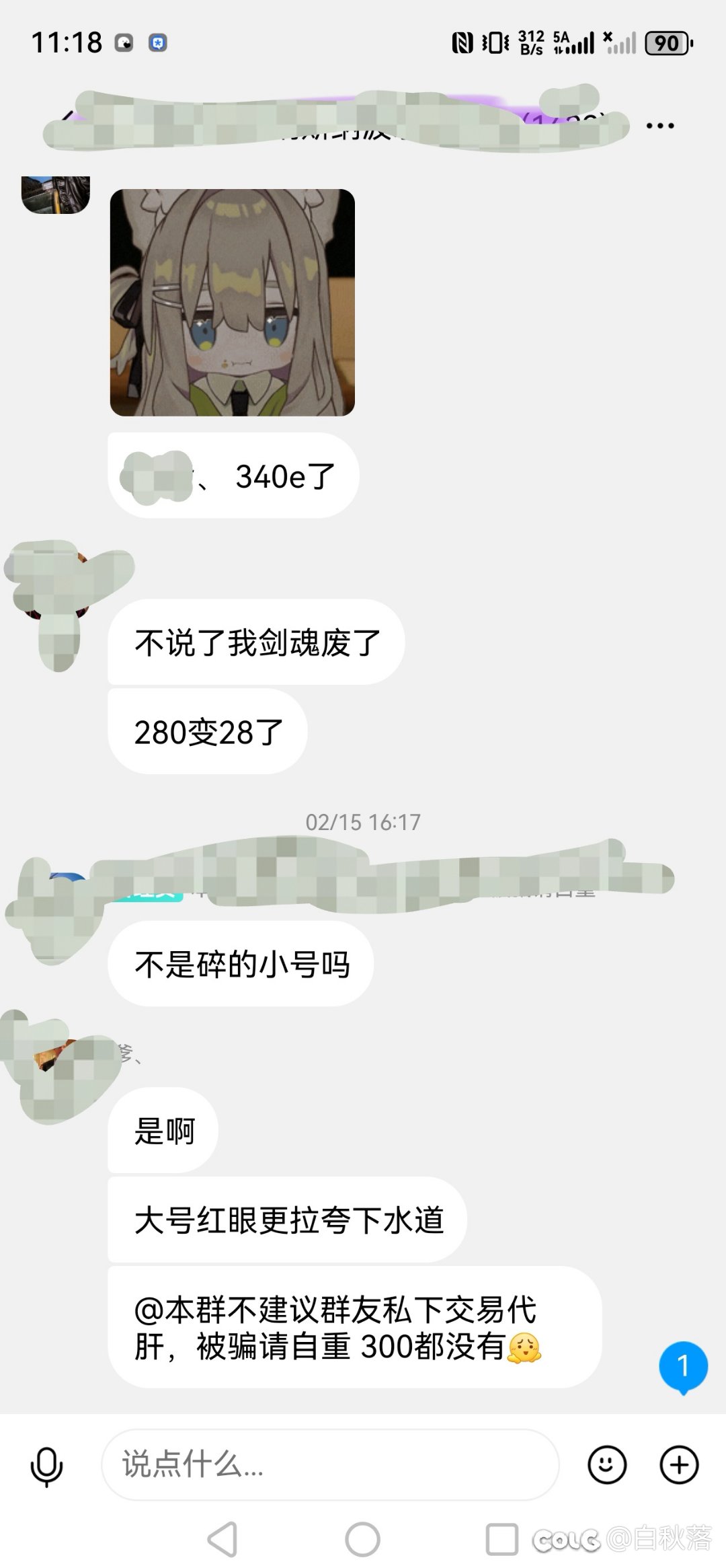Open the plus attachment menu

point(680,1464)
